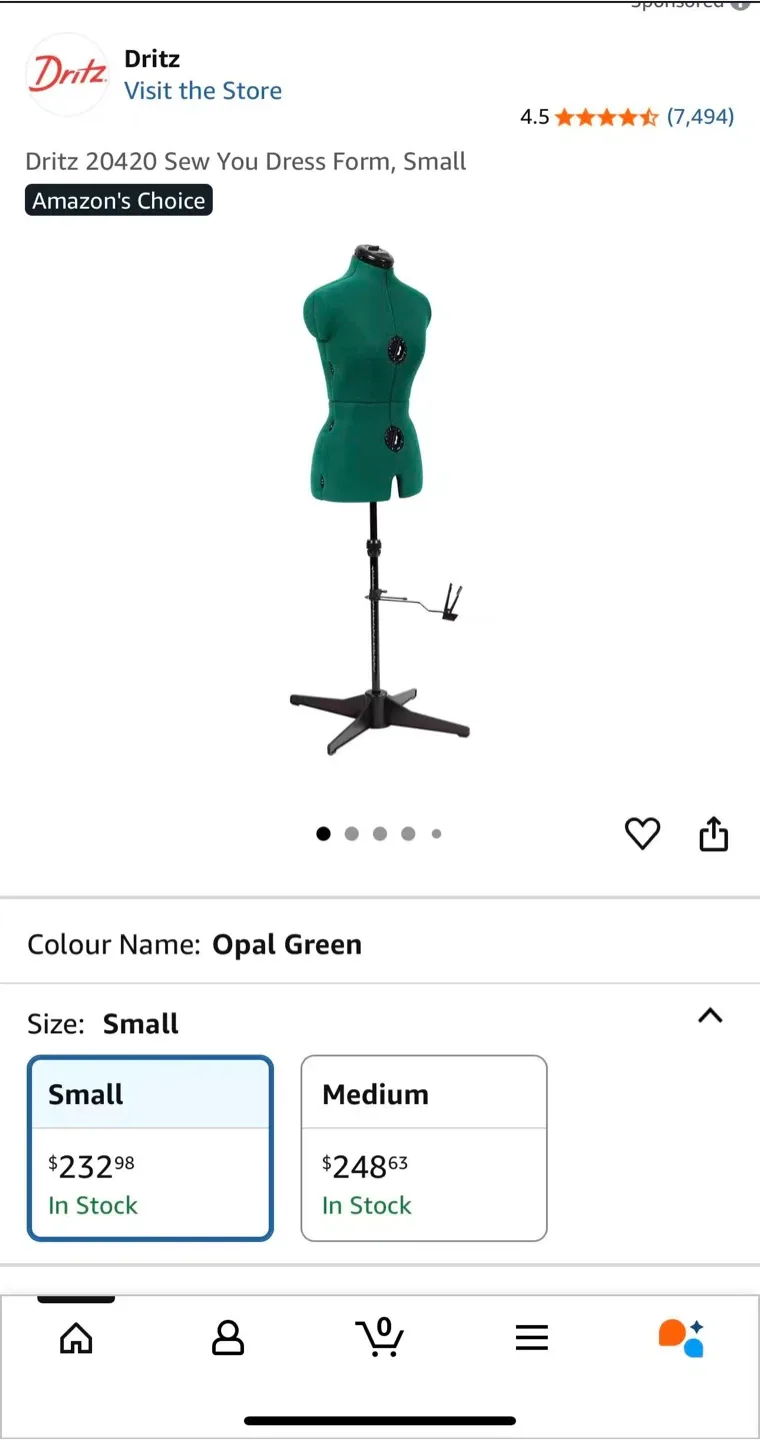Image resolution: width=760 pixels, height=1440 pixels.
Task: Open the account profile tab
Action: click(x=228, y=1338)
